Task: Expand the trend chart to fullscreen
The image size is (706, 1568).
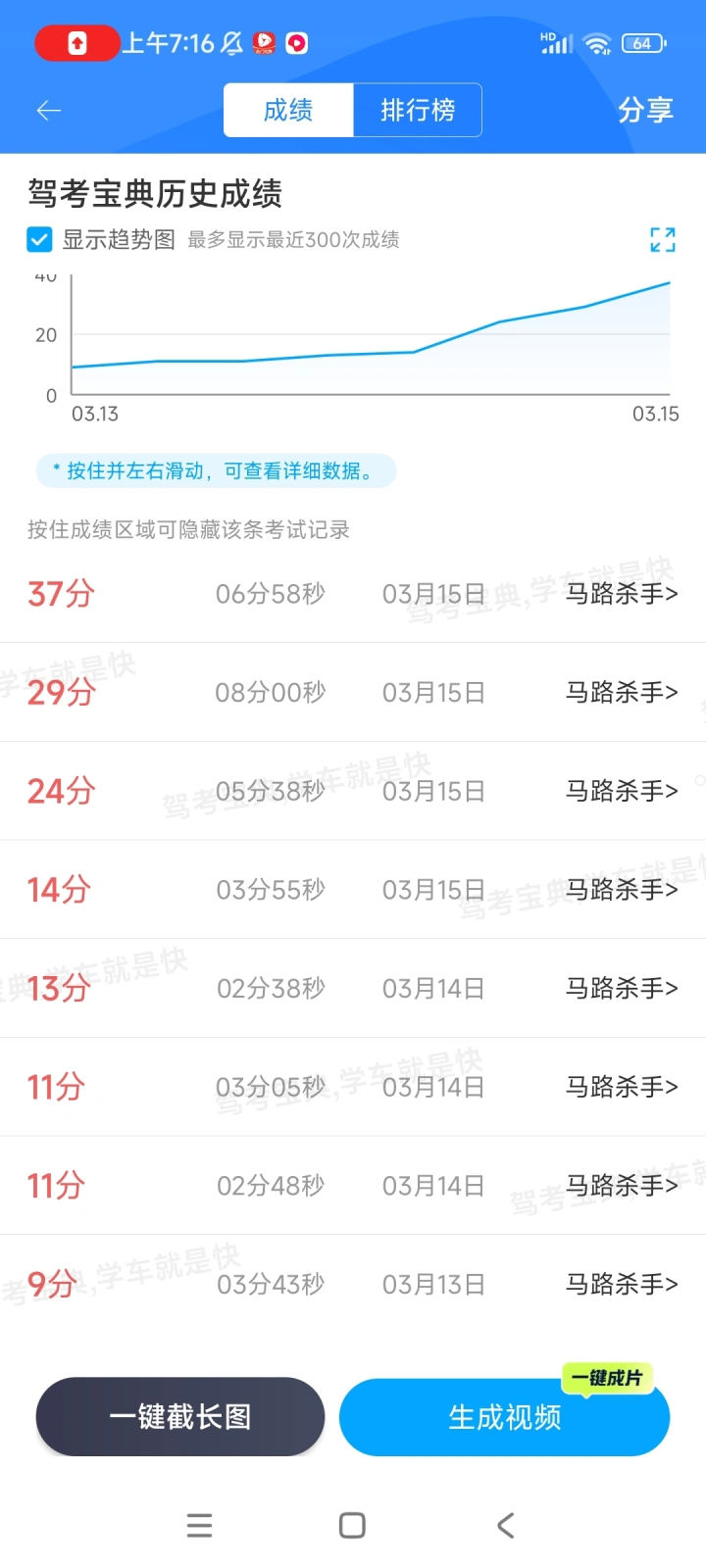Action: pyautogui.click(x=663, y=239)
